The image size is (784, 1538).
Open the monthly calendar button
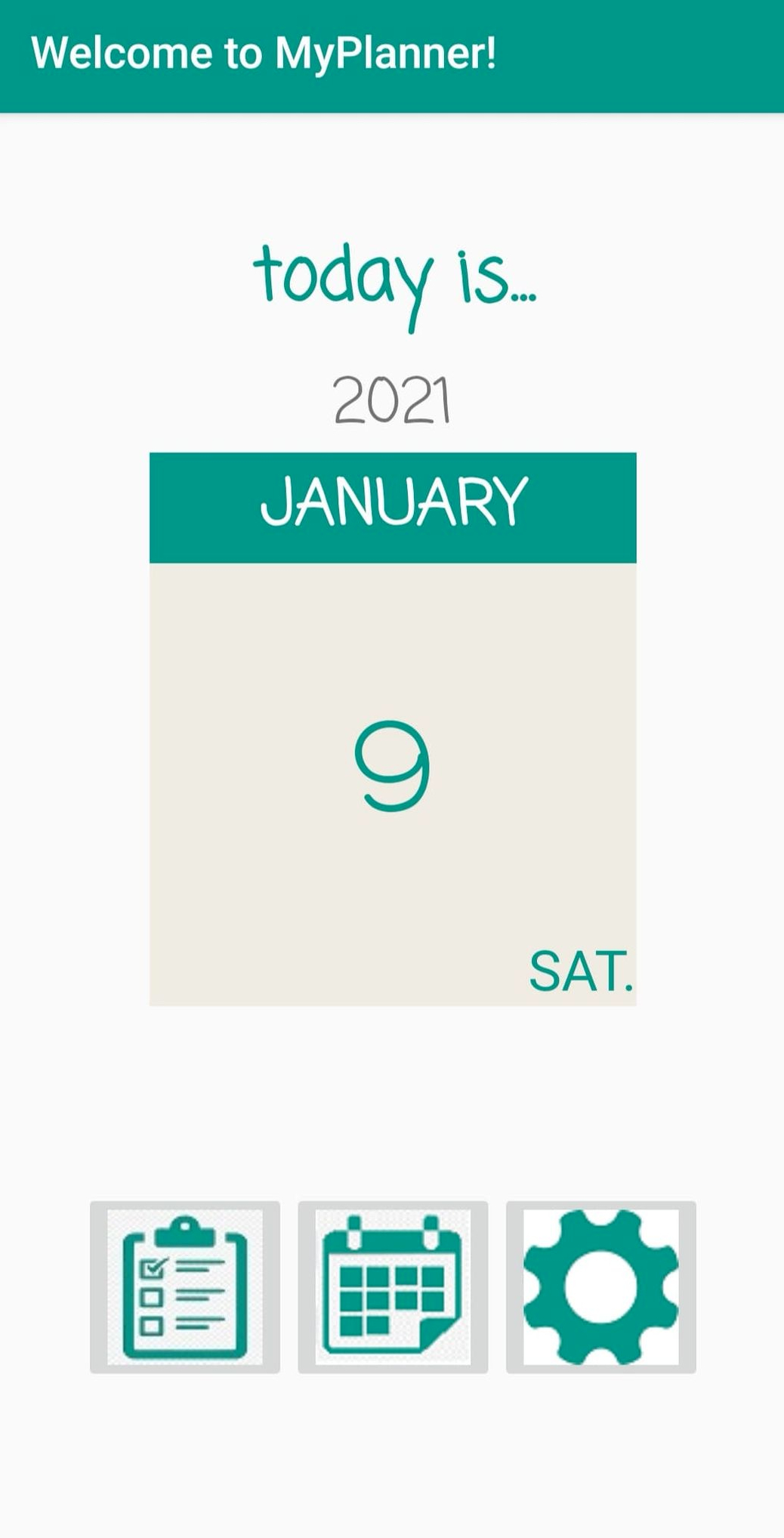coord(393,1286)
